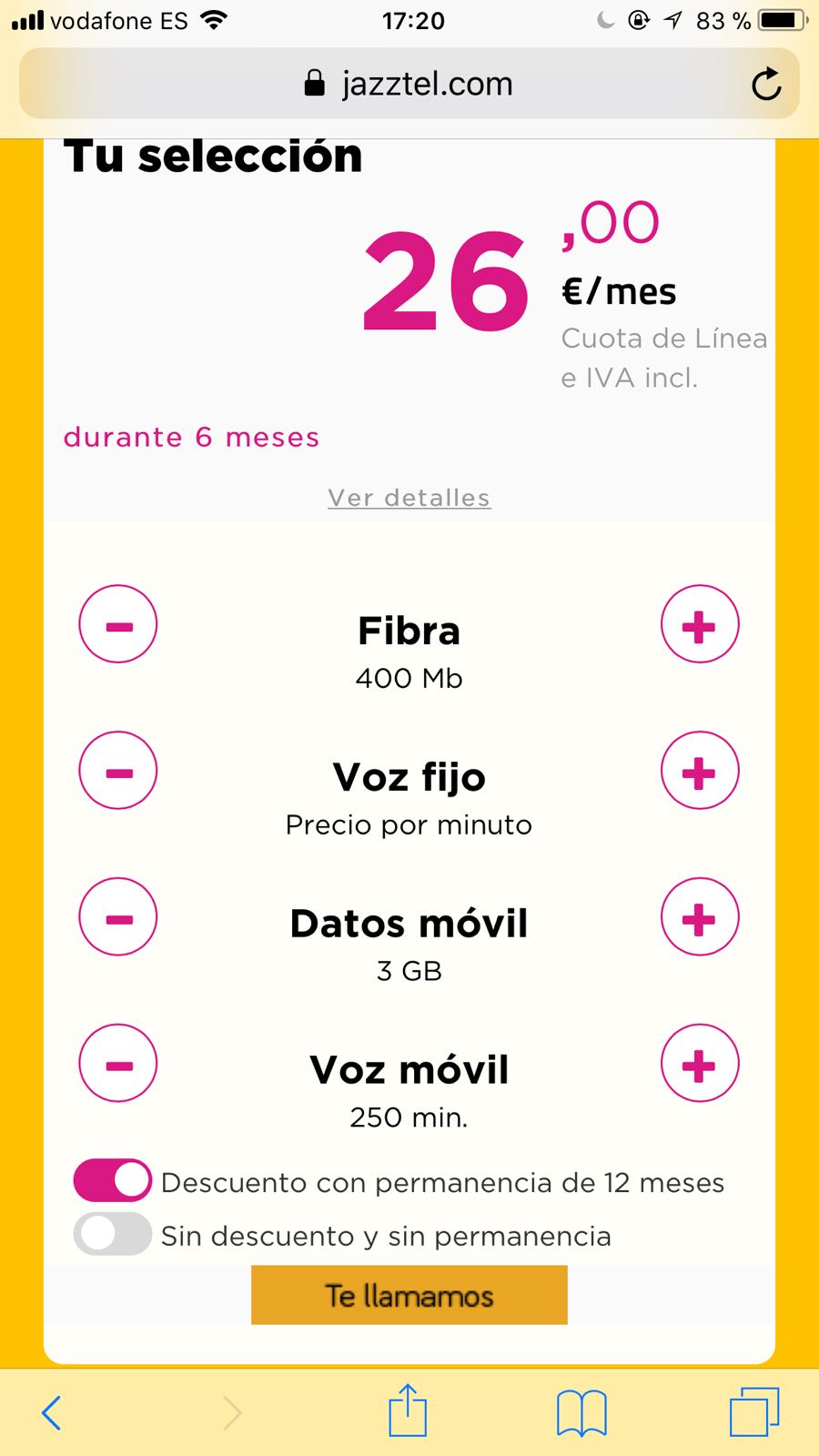The height and width of the screenshot is (1456, 819).
Task: Open Safari bookmarks
Action: pyautogui.click(x=581, y=1412)
